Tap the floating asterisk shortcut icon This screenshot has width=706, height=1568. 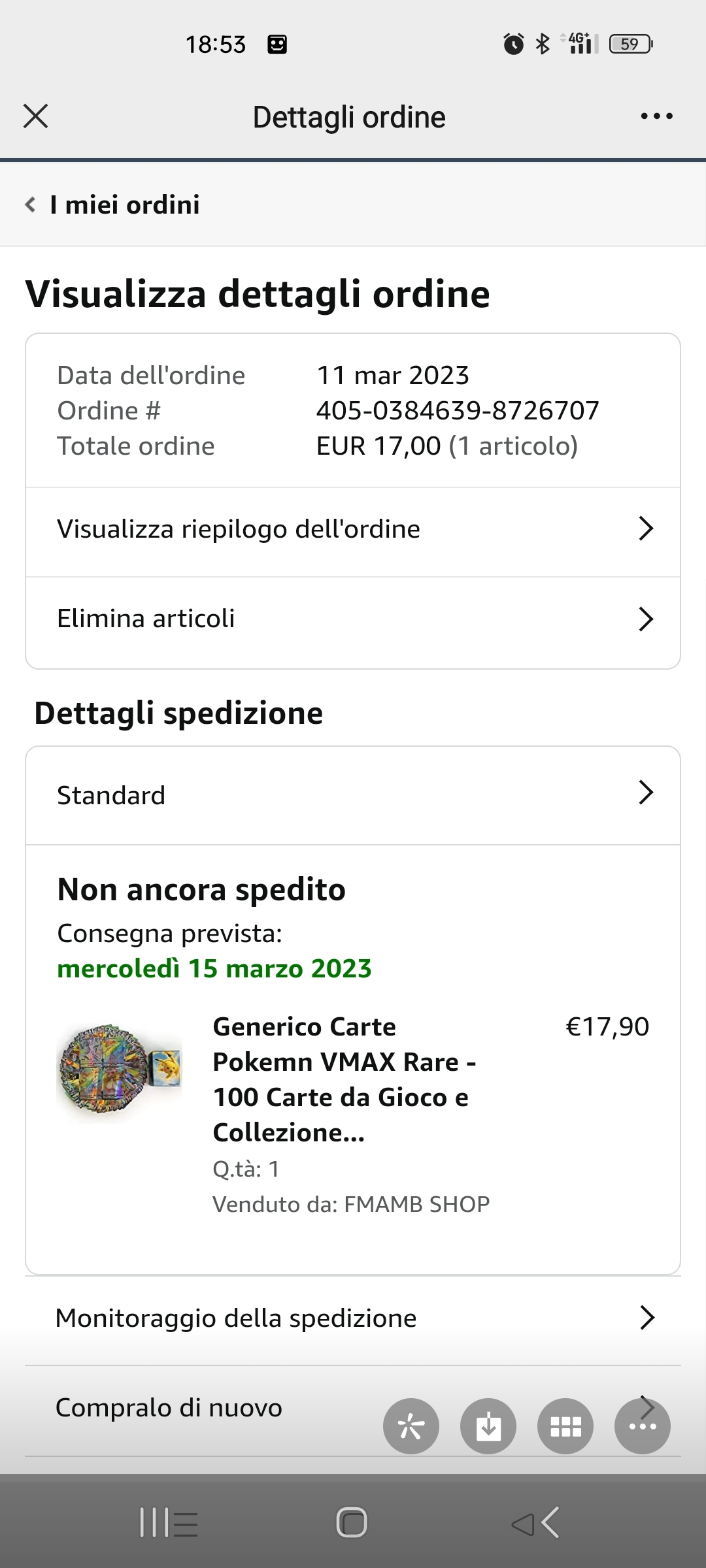(x=411, y=1426)
